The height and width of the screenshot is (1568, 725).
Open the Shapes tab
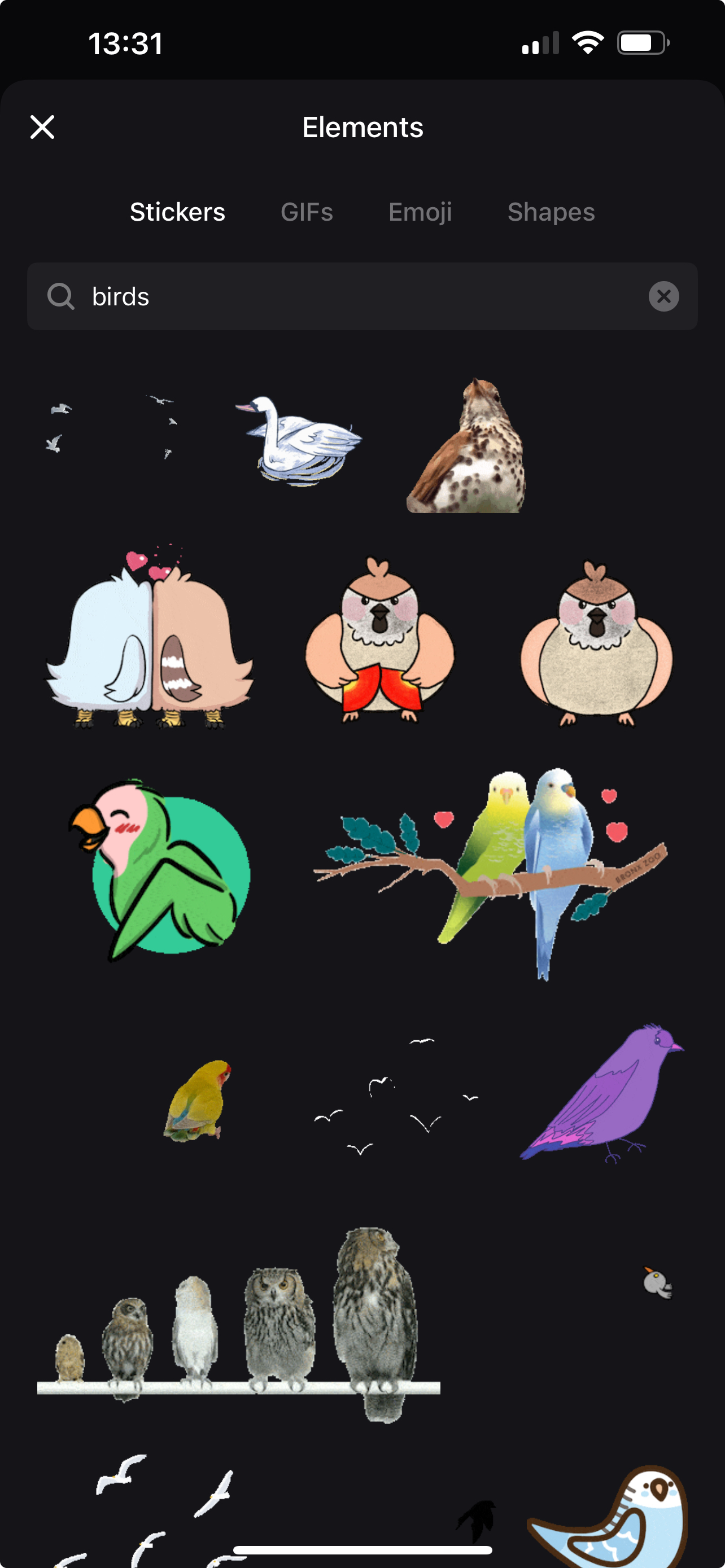(x=551, y=212)
